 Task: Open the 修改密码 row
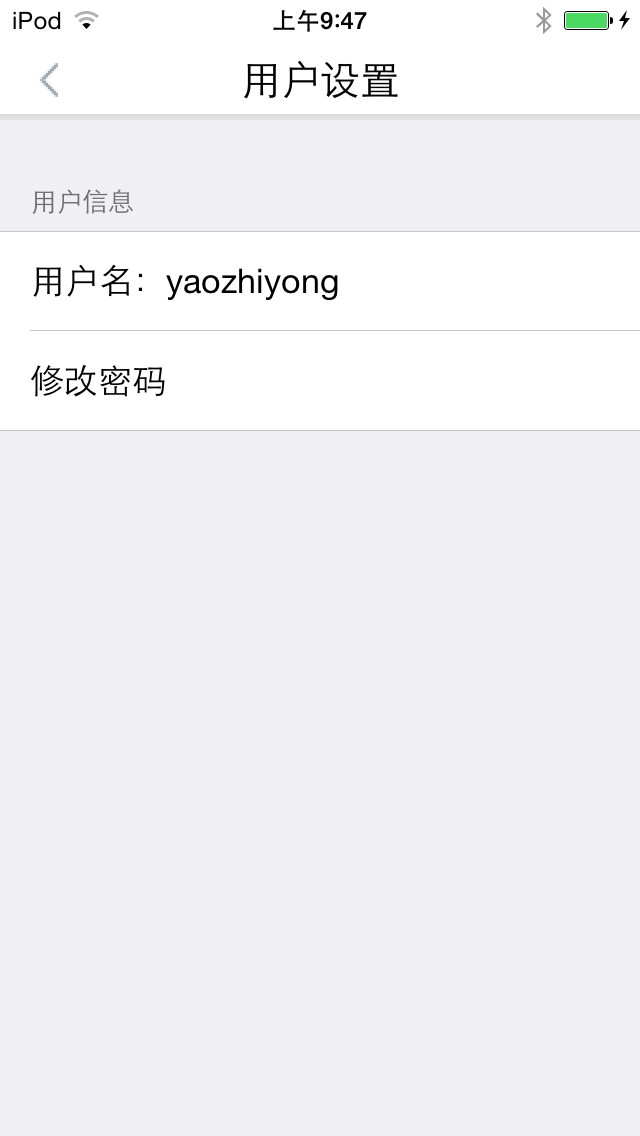[x=320, y=381]
